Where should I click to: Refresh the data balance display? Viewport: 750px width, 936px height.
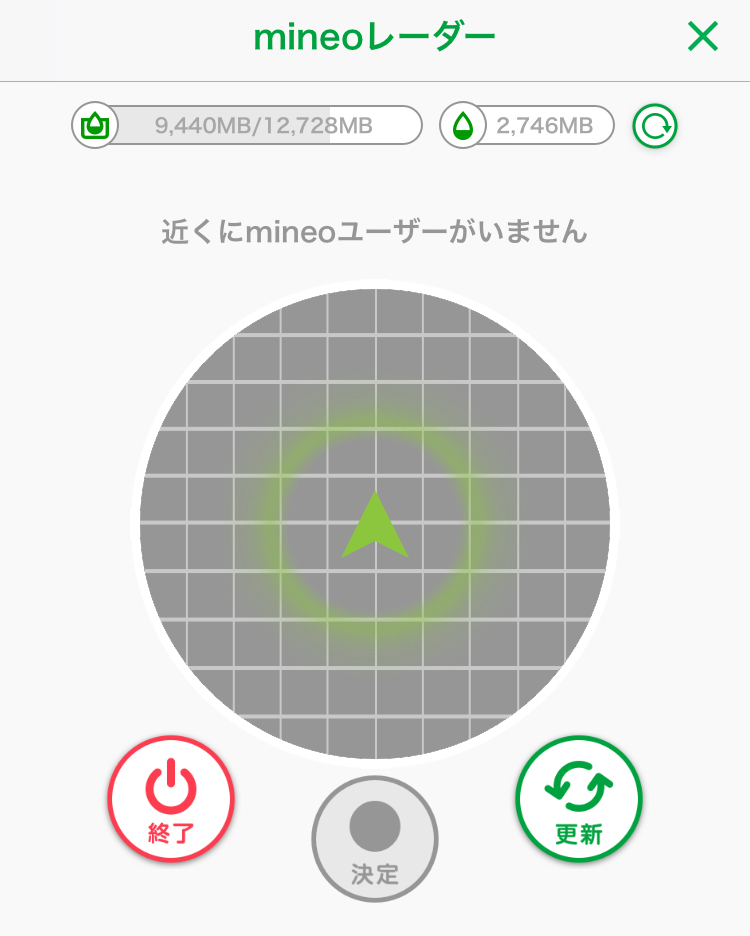[655, 127]
